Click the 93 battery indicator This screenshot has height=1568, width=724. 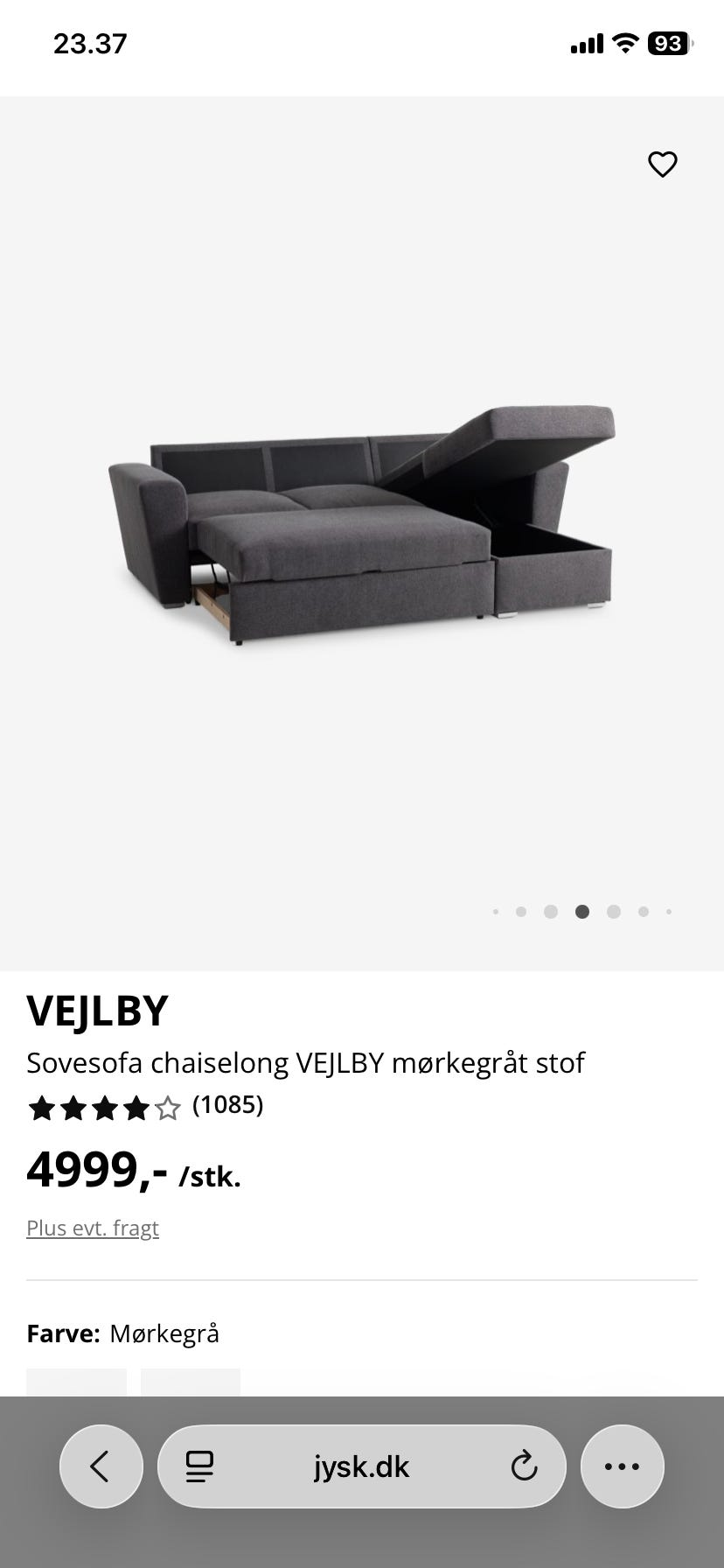tap(667, 43)
